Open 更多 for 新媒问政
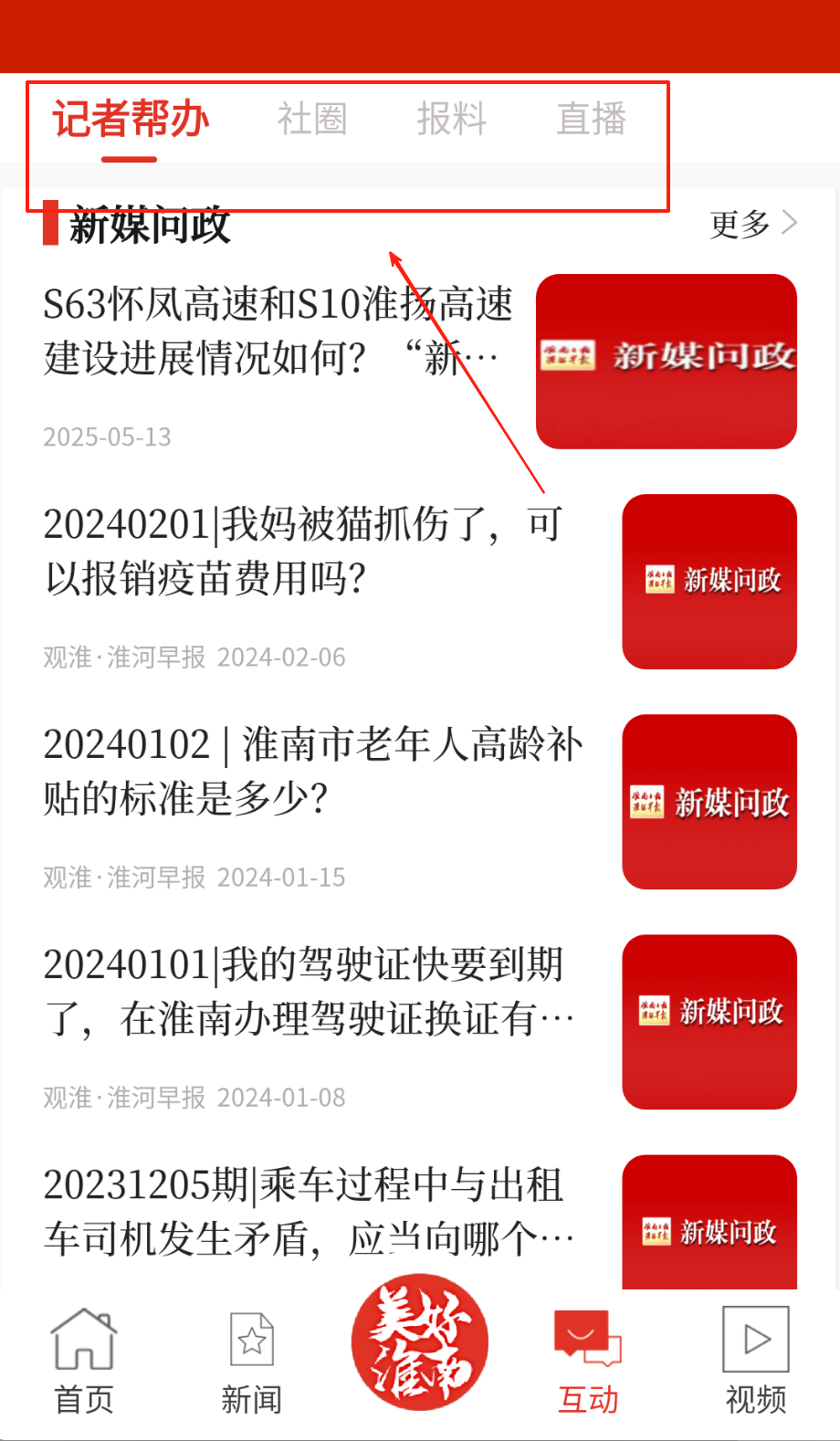The image size is (840, 1441). (x=753, y=224)
